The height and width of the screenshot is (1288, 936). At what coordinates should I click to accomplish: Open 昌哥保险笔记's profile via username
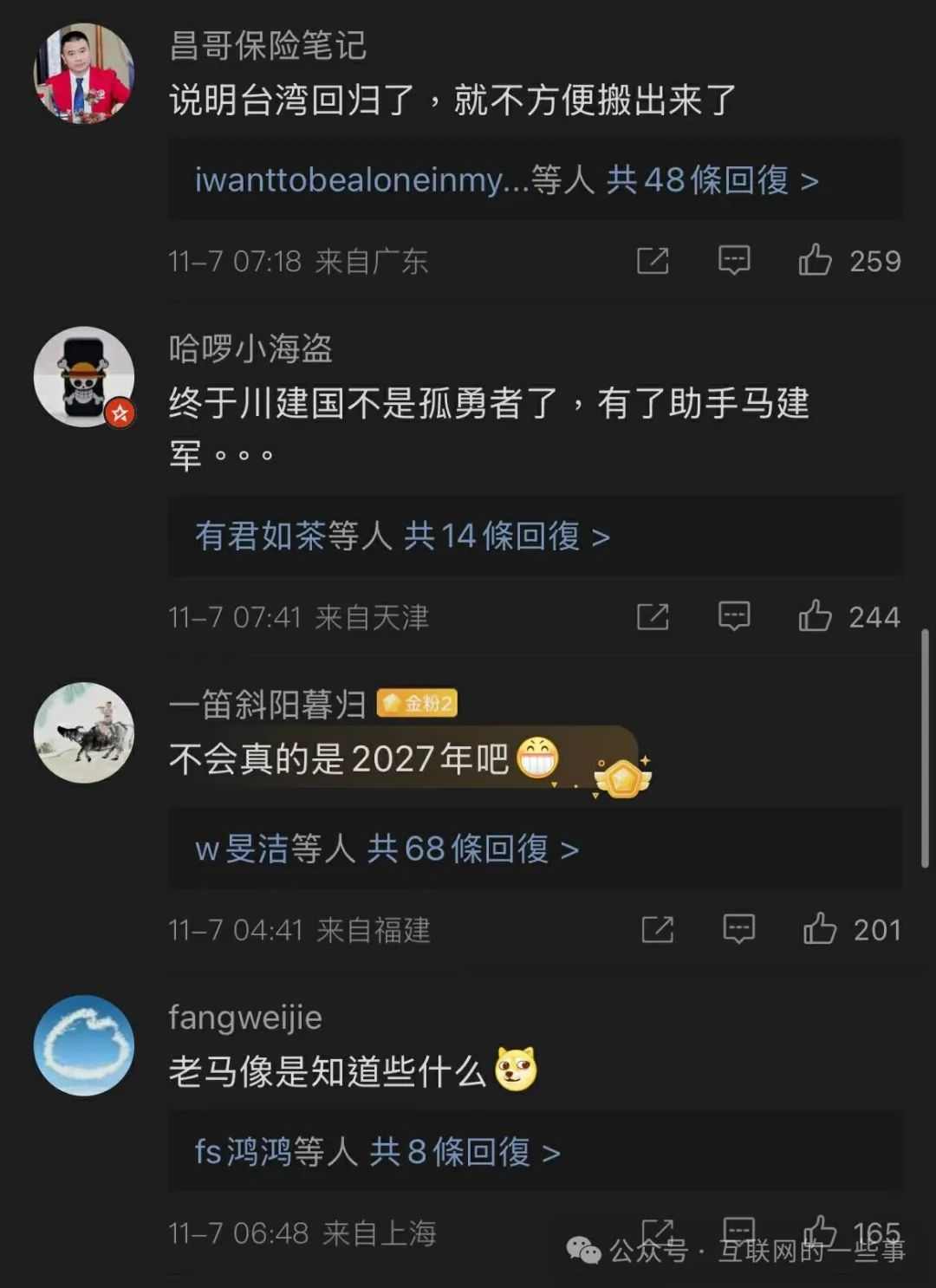coord(264,48)
